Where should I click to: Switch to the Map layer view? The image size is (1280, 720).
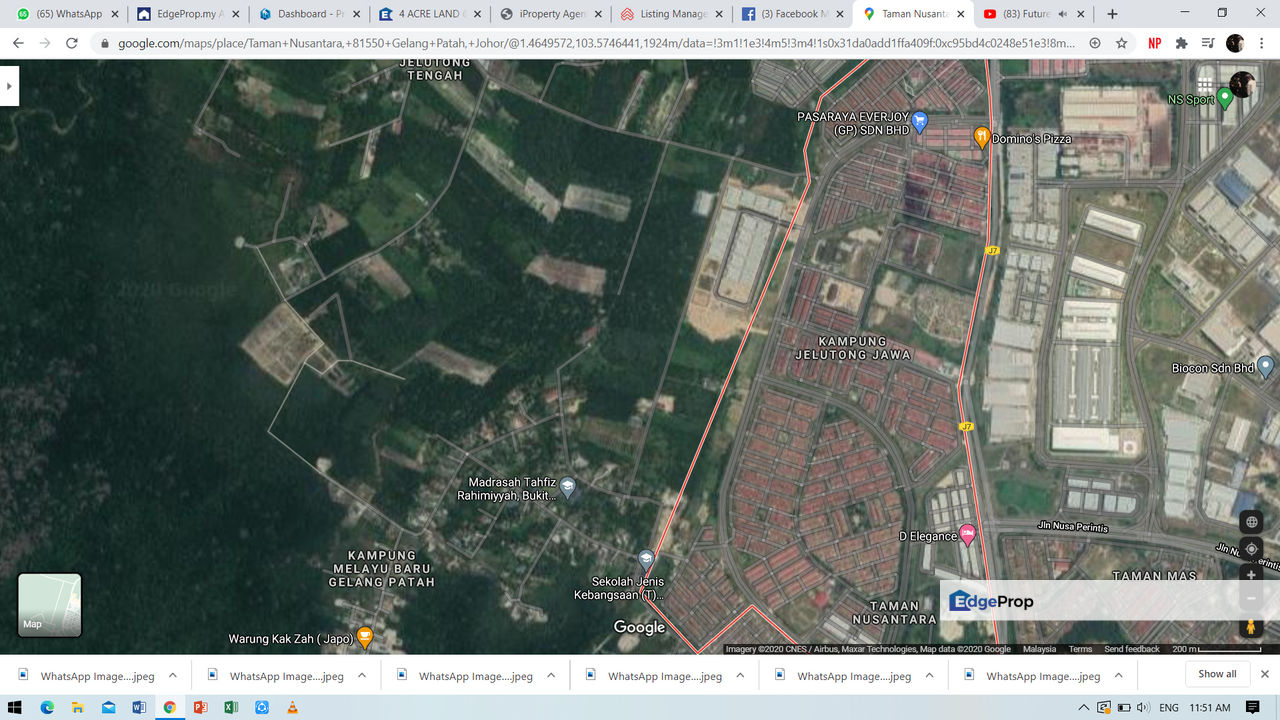pyautogui.click(x=50, y=605)
